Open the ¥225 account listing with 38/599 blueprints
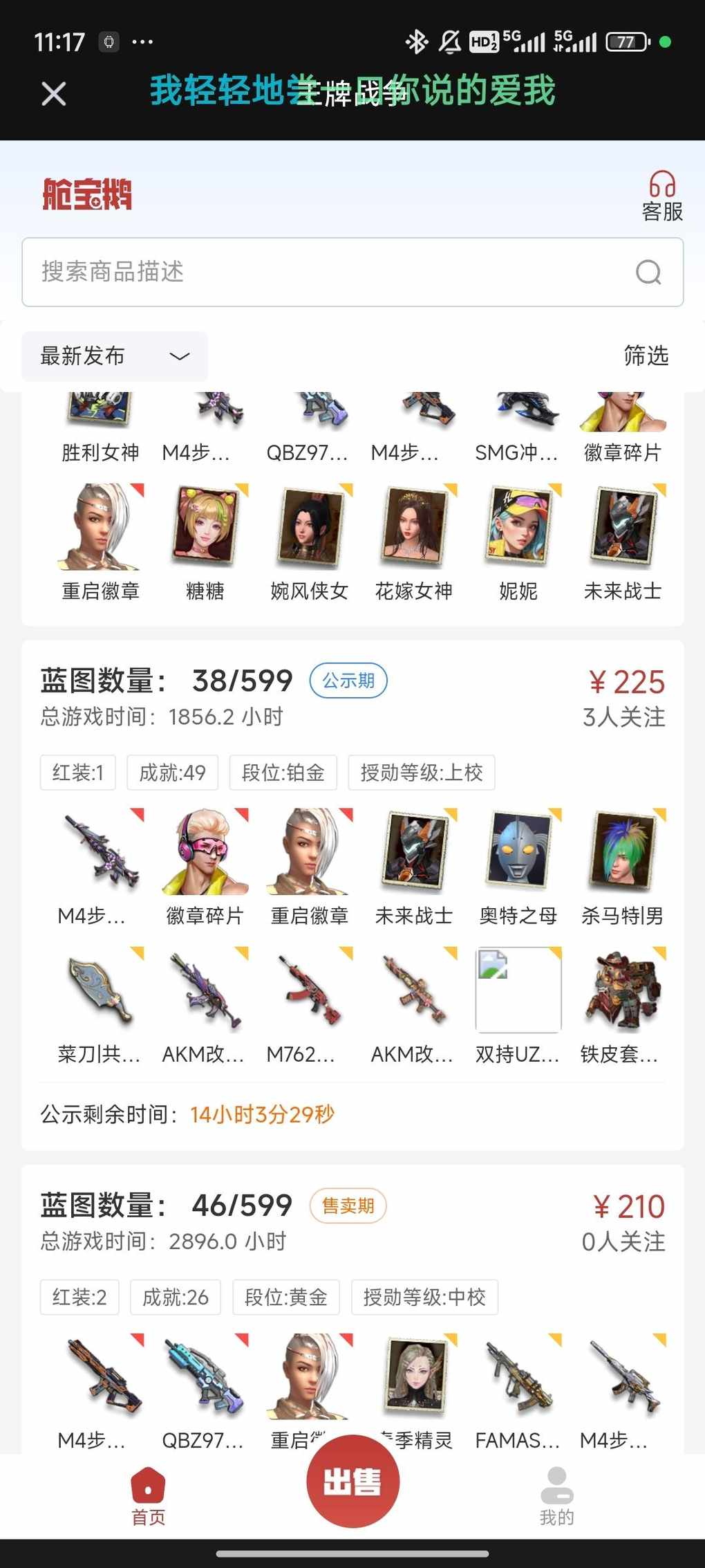The image size is (705, 1568). 352,699
